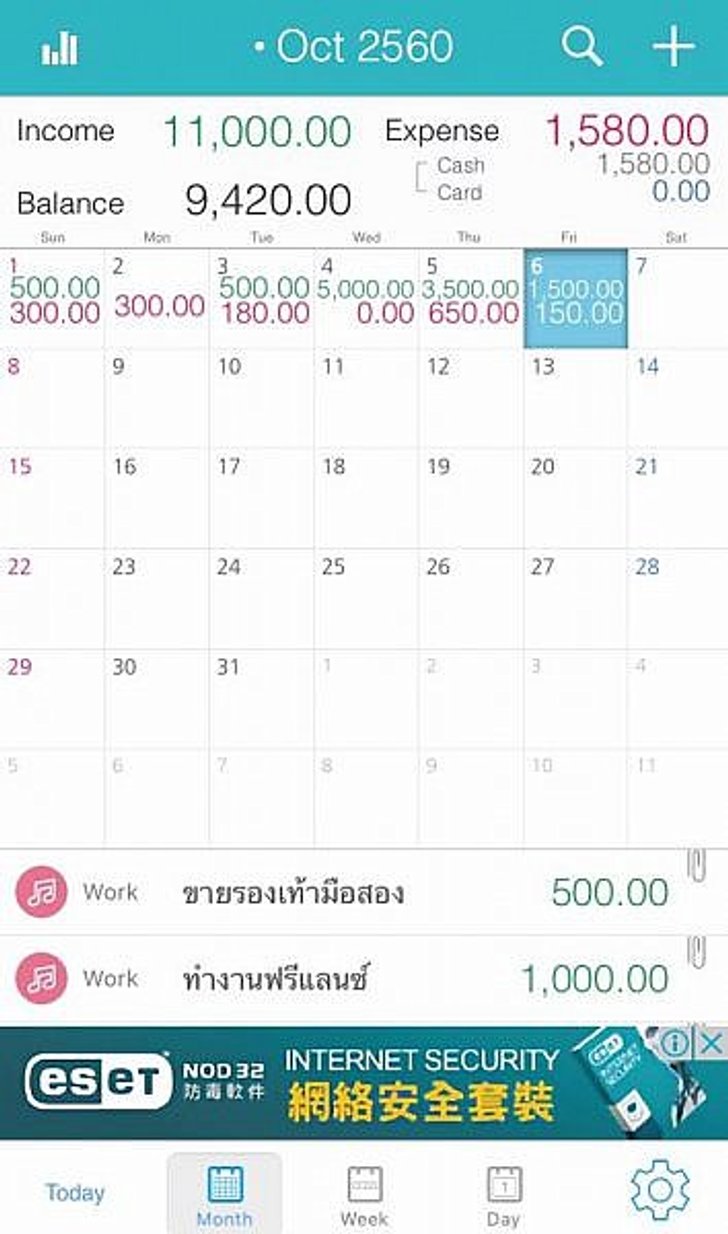
Task: Jump to Today
Action: tap(75, 1192)
